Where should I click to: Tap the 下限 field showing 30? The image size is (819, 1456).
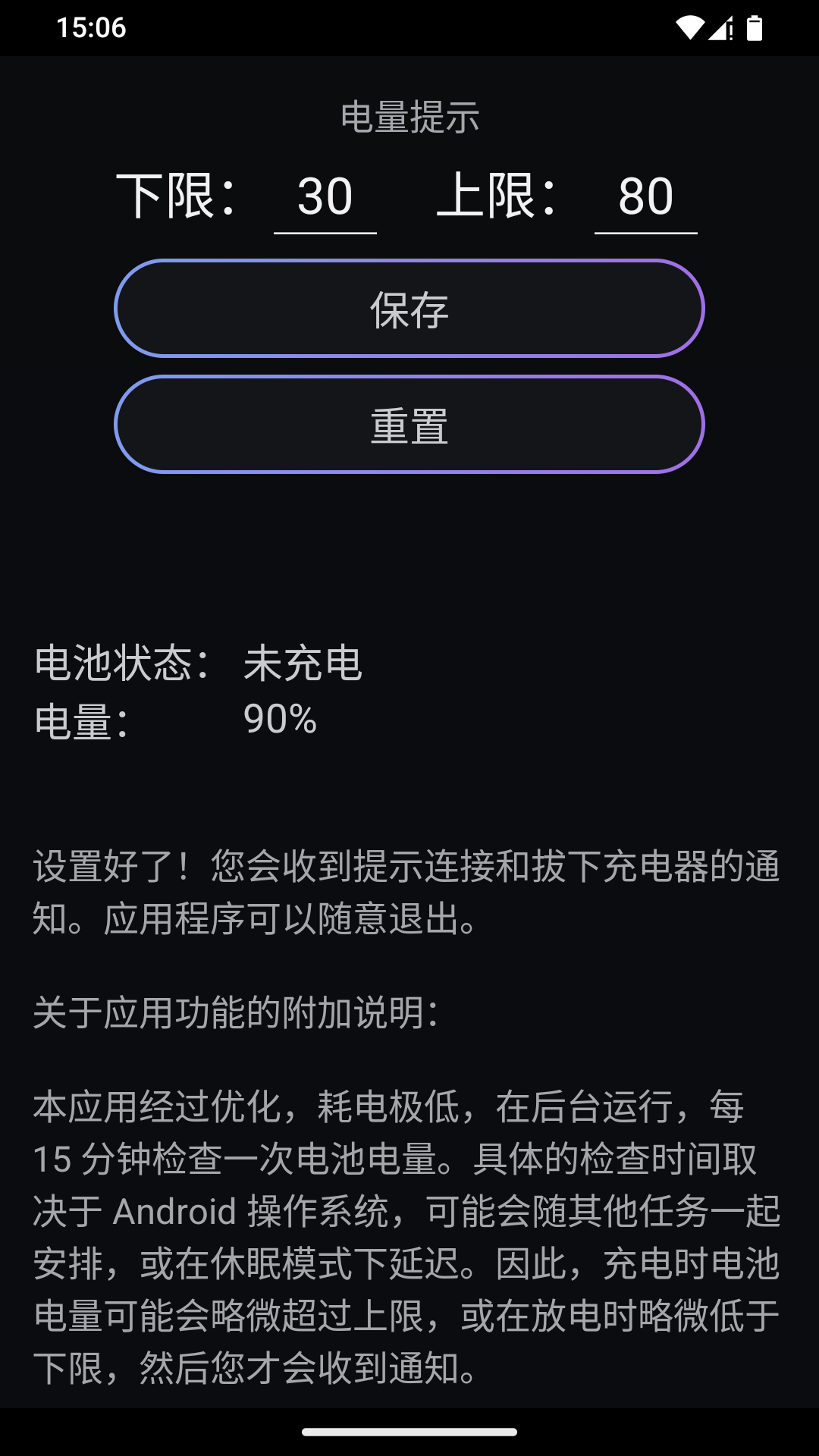pyautogui.click(x=325, y=196)
